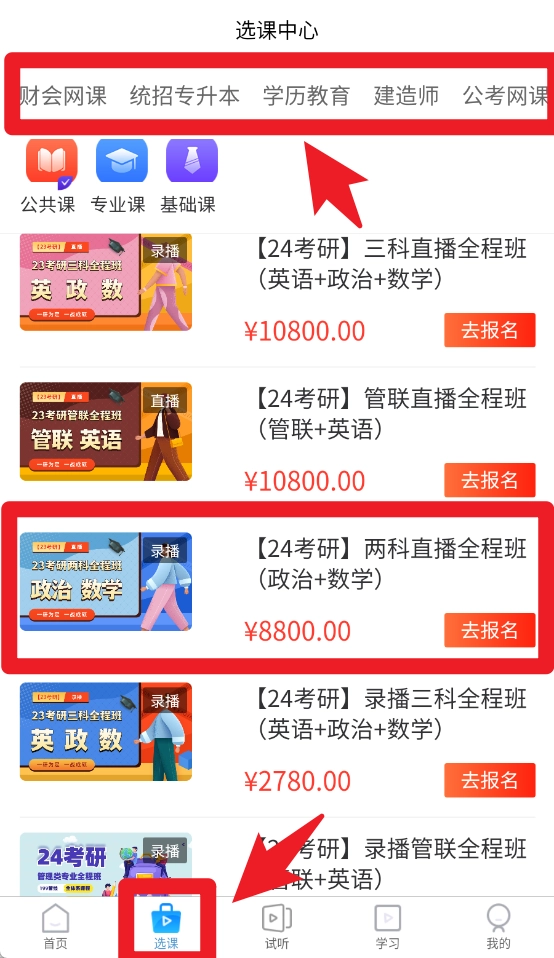Image resolution: width=554 pixels, height=958 pixels.
Task: Tap 去报名 for 三科直播全程班
Action: (489, 330)
